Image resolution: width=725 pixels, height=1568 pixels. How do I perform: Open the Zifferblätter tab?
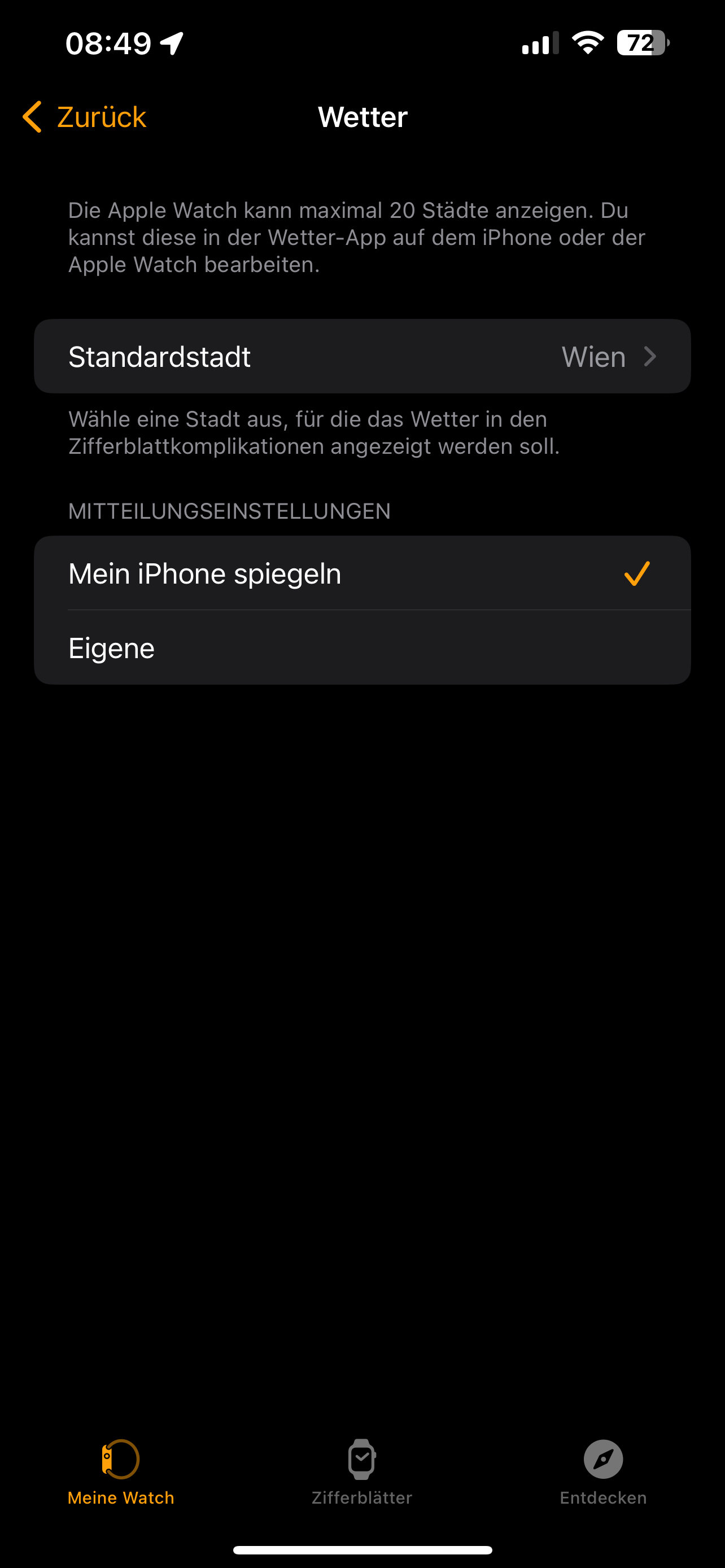[361, 1472]
